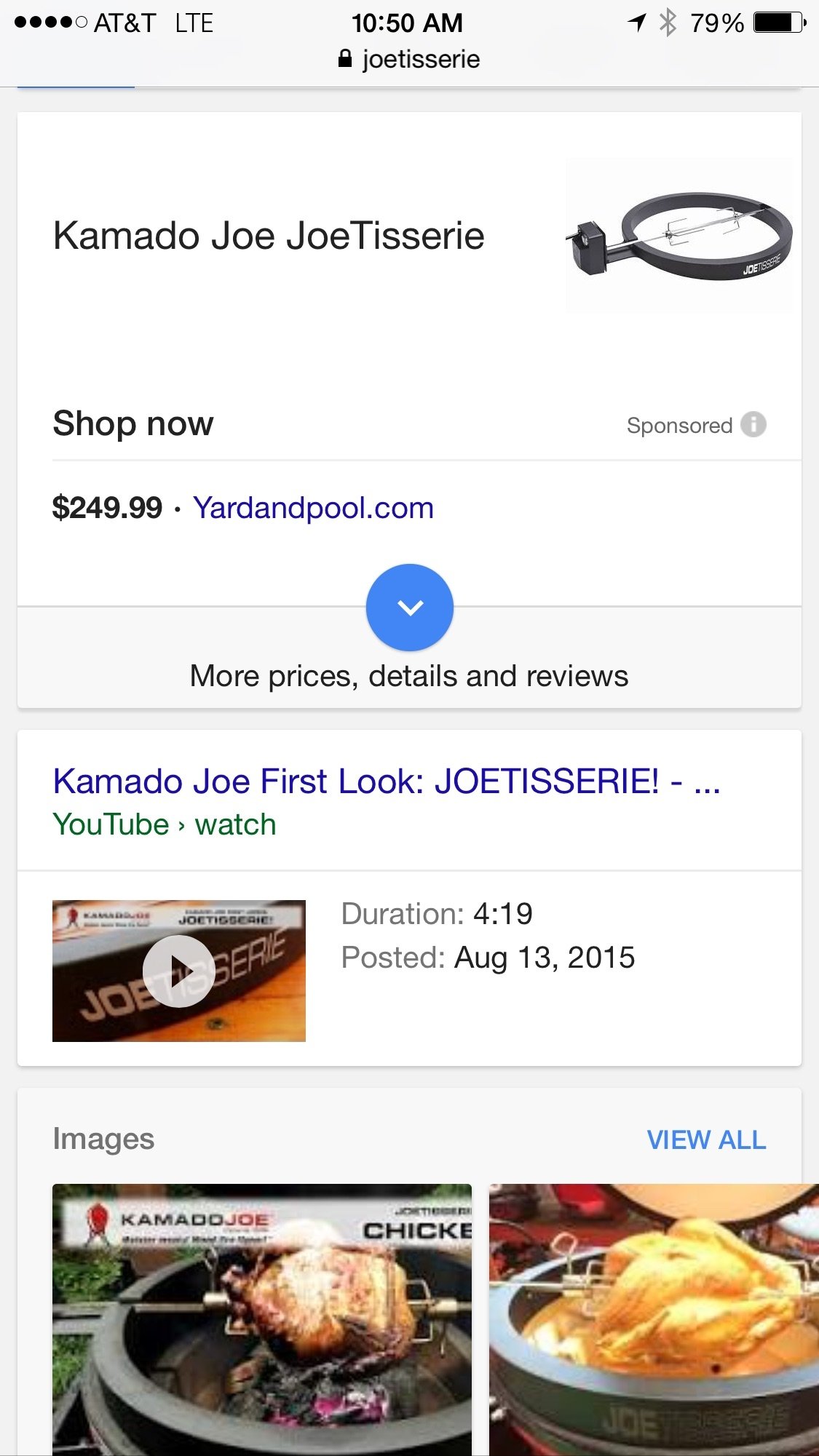Open the joetisserie address bar
Viewport: 819px width, 1456px height.
[409, 59]
